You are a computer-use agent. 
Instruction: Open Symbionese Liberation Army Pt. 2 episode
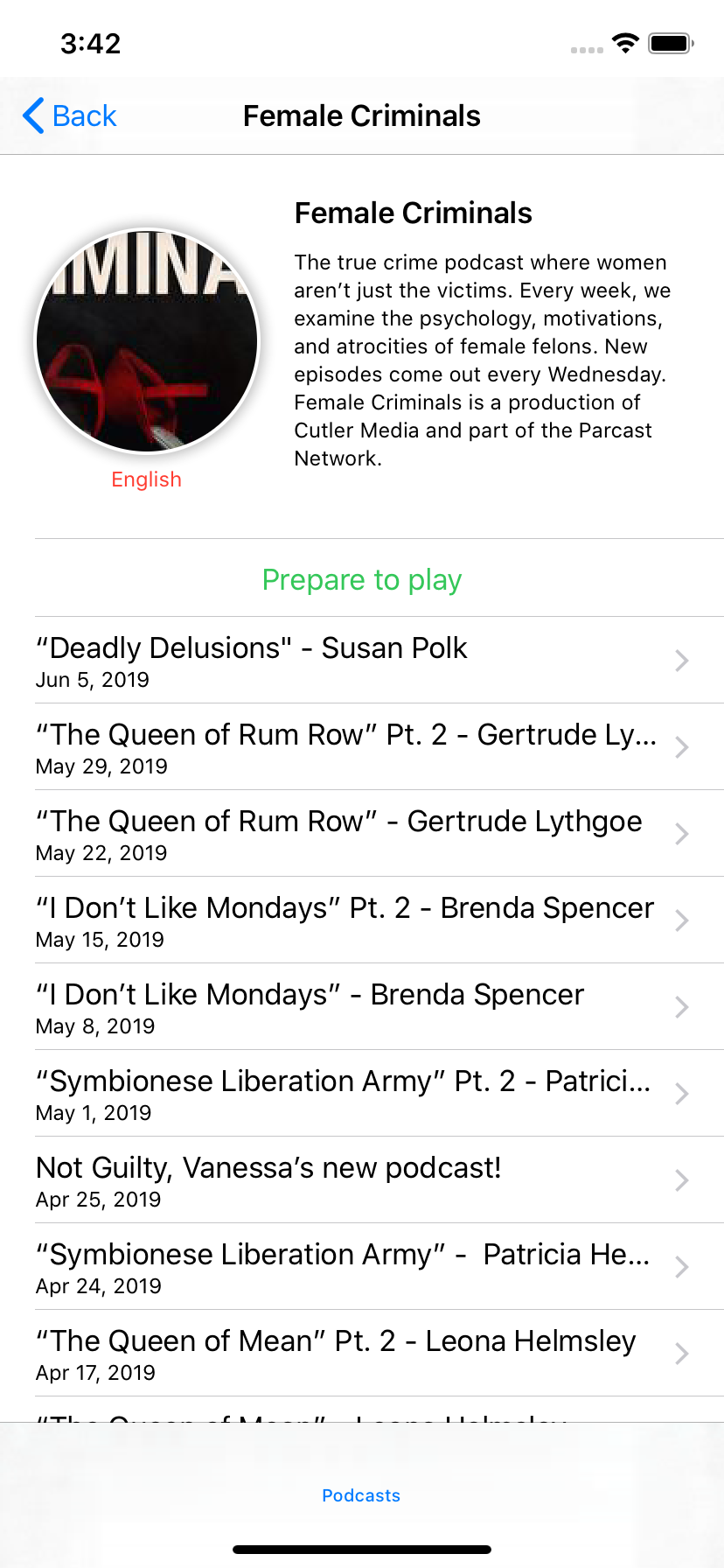click(x=362, y=1094)
